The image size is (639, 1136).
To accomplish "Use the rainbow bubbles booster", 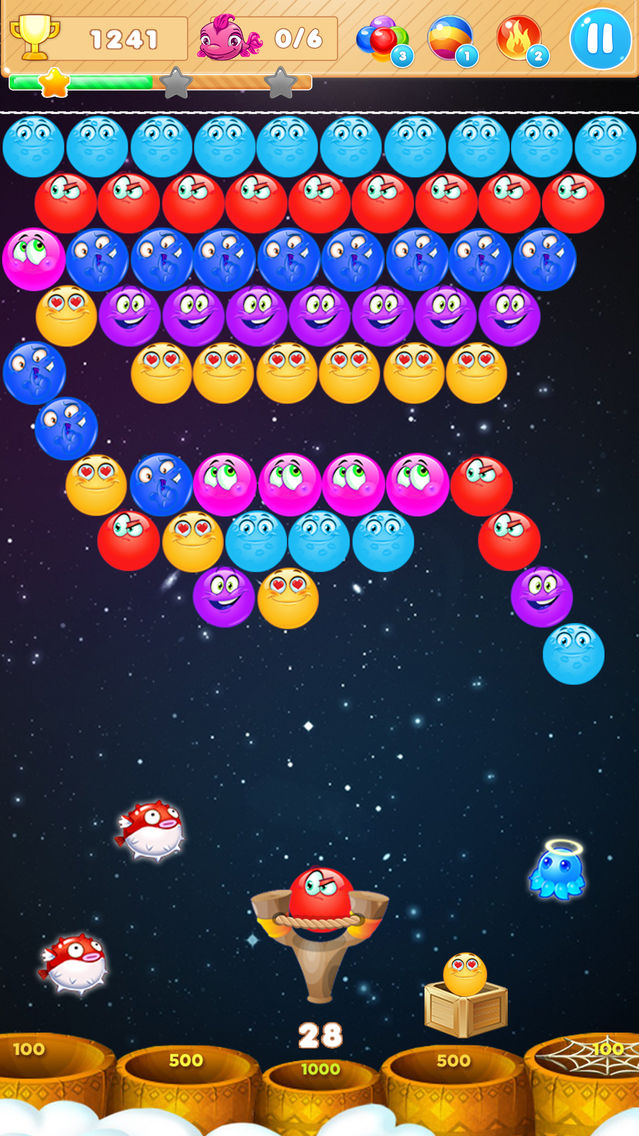I will coord(383,39).
